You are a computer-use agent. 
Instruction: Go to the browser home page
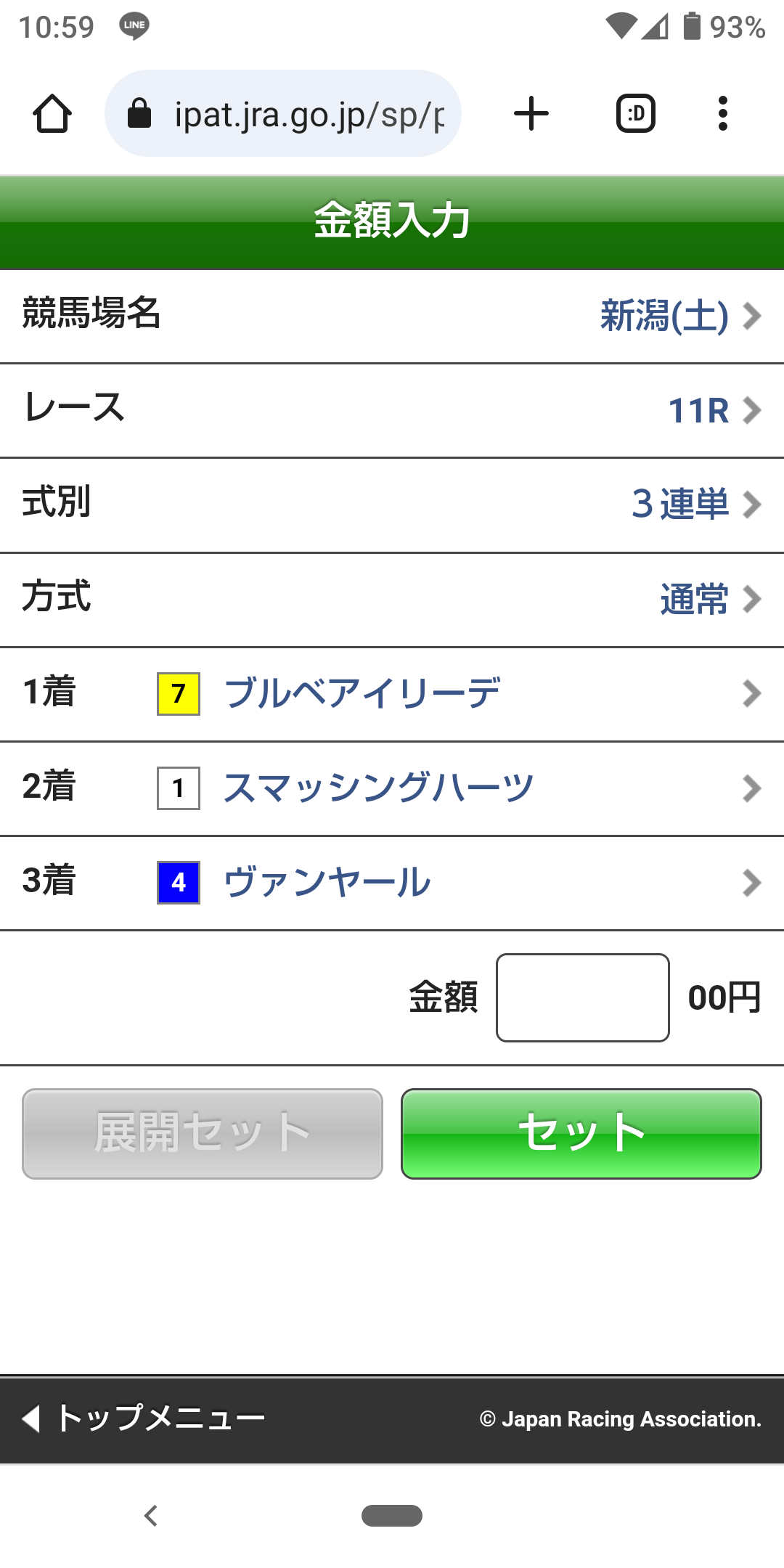[52, 114]
